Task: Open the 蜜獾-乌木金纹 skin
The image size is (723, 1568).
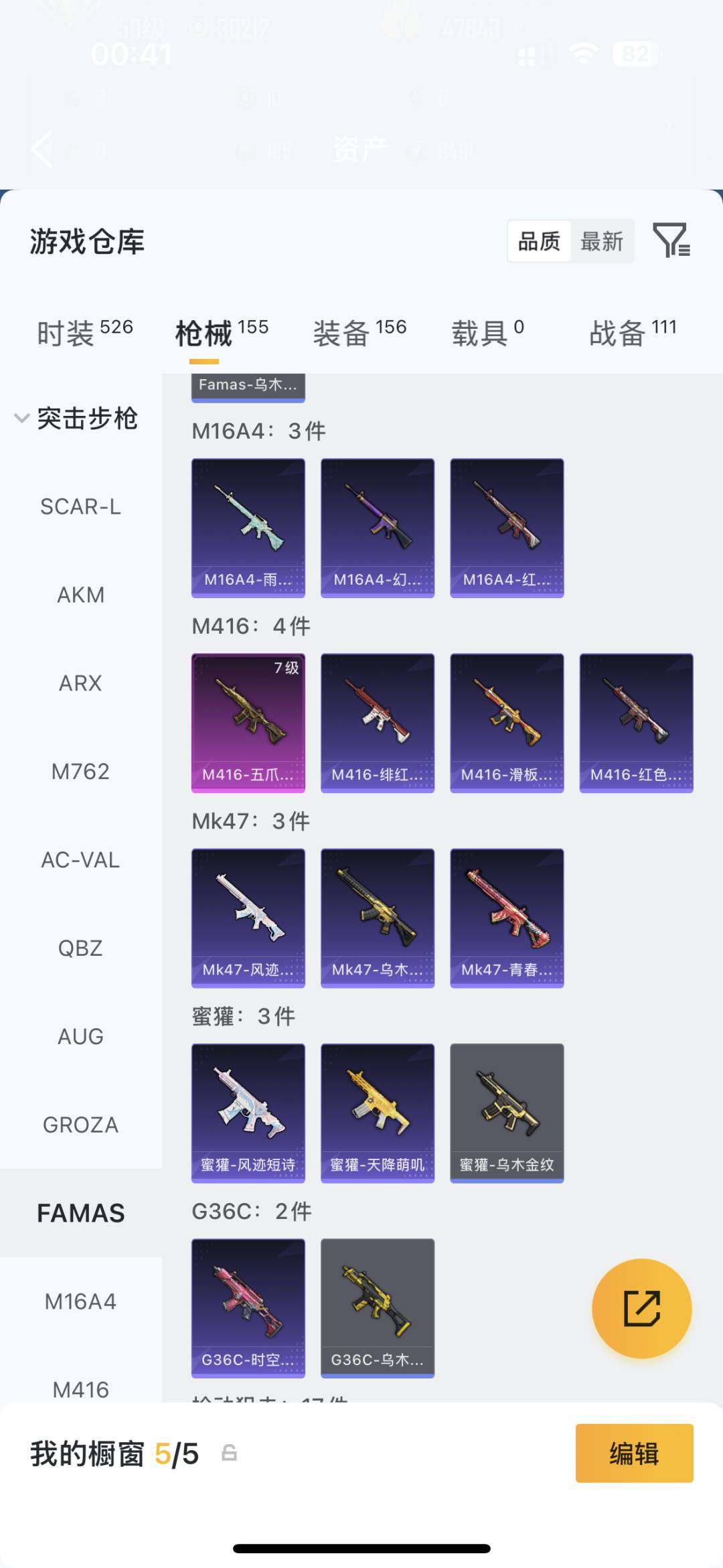Action: click(507, 1113)
